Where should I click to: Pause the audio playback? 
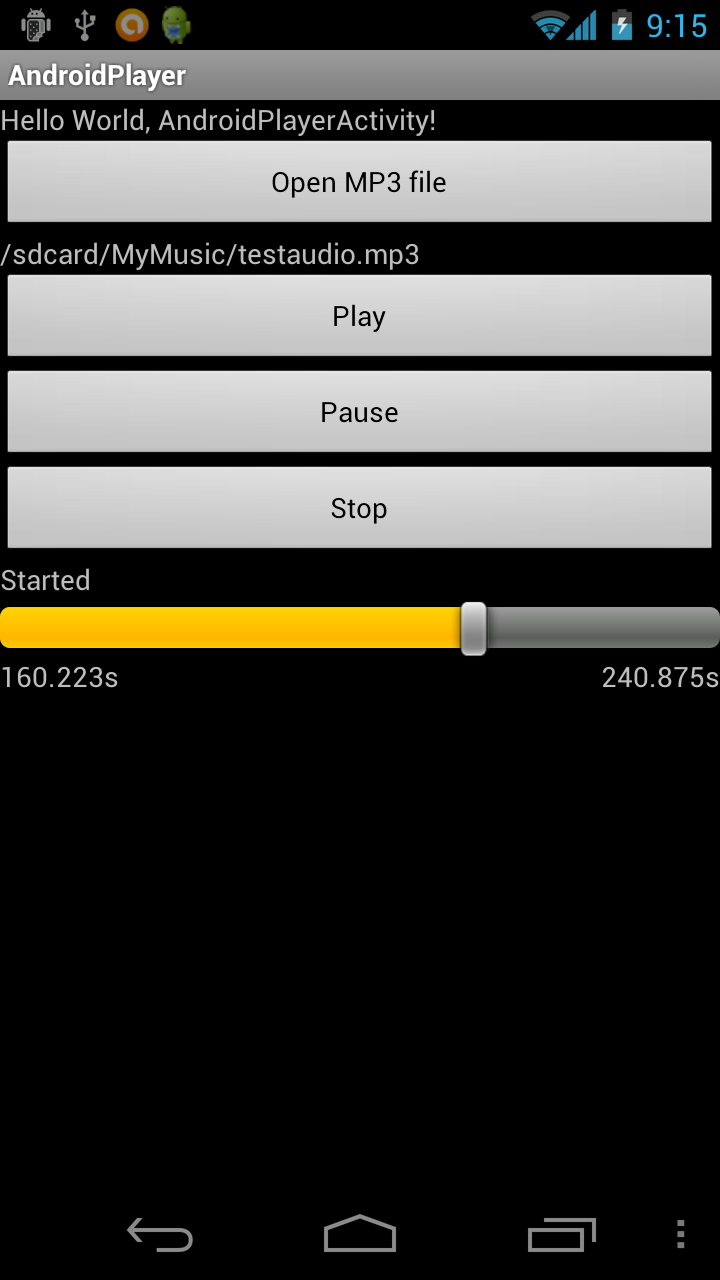tap(359, 412)
